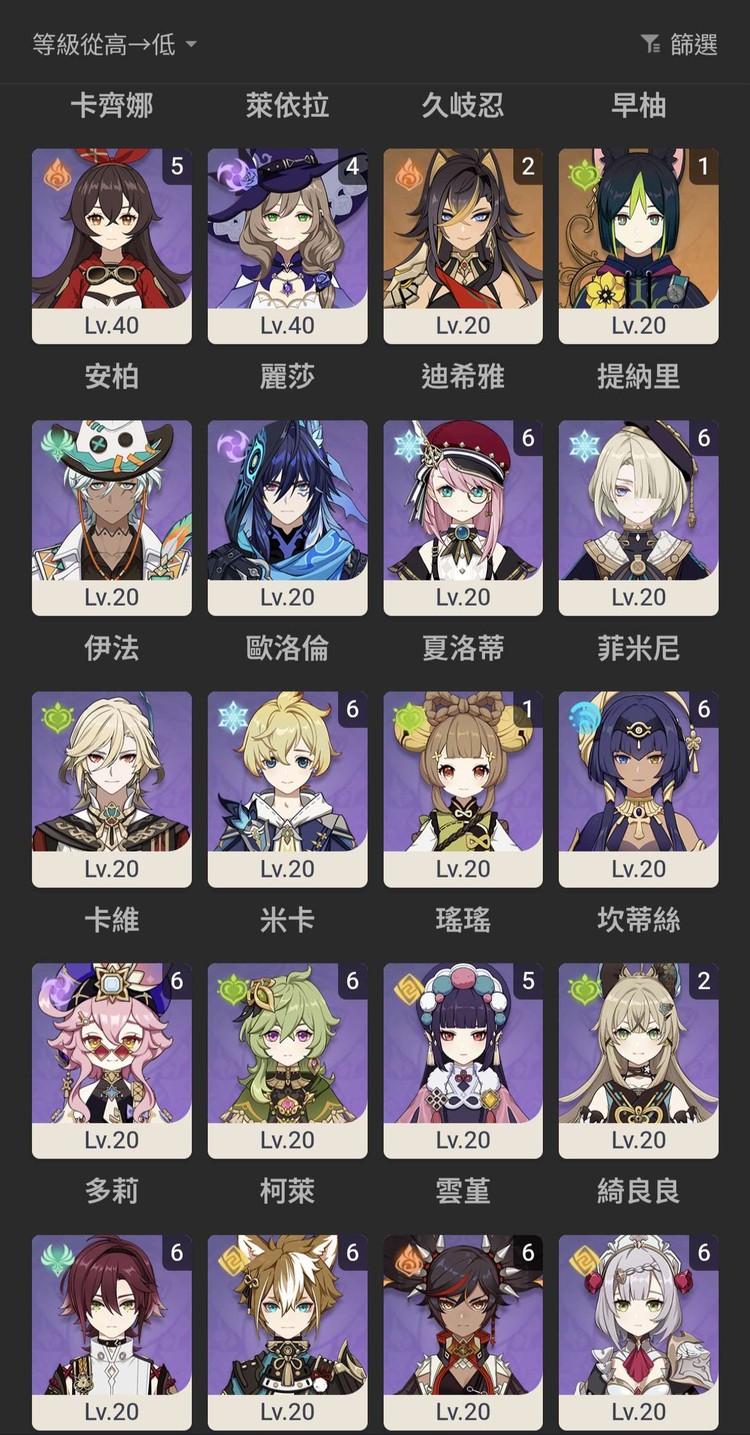
Task: Select the 迪希雅 character card
Action: [463, 246]
